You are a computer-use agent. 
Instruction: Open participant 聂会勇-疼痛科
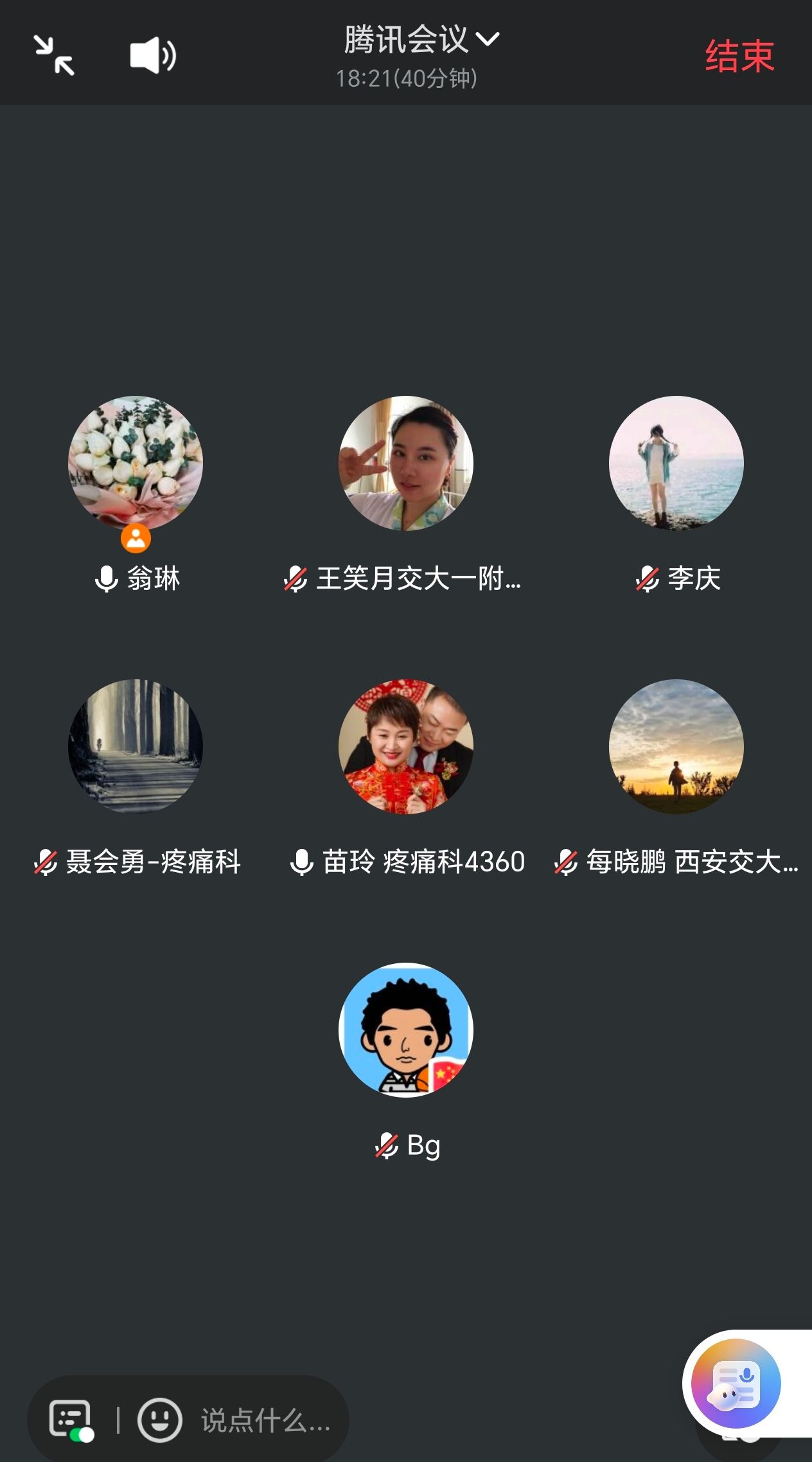pyautogui.click(x=136, y=747)
